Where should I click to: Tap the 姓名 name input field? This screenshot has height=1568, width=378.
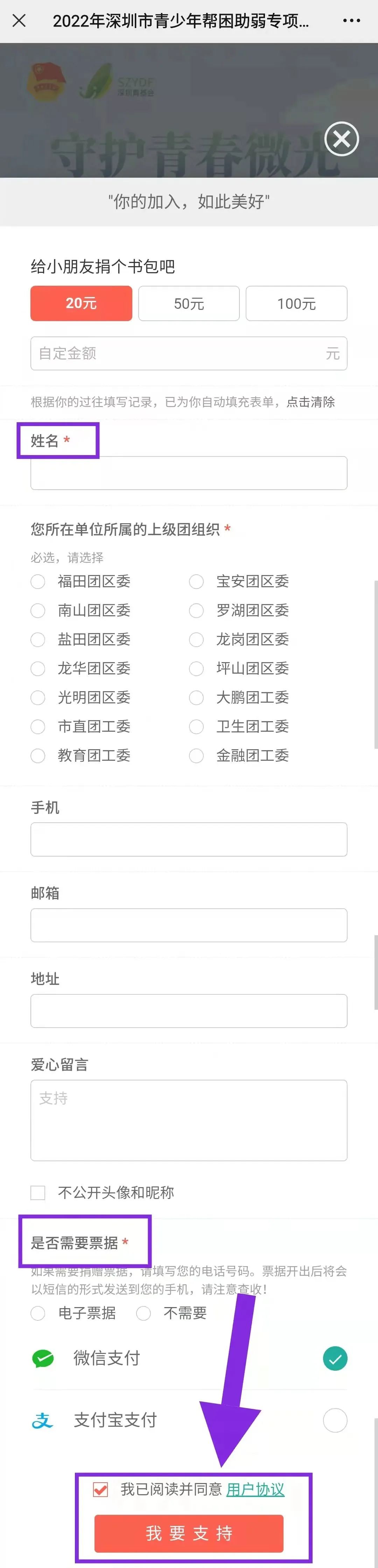point(189,473)
